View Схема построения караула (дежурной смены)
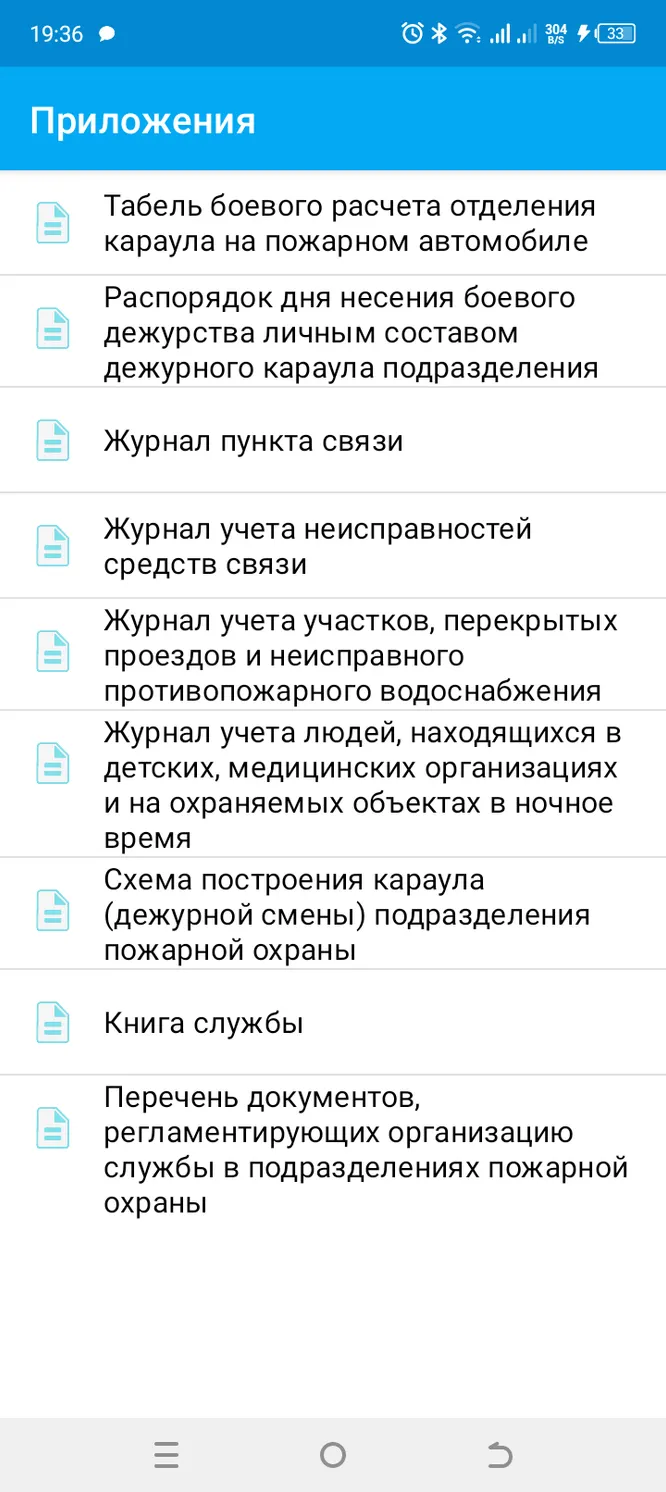The width and height of the screenshot is (666, 1492). (x=333, y=914)
